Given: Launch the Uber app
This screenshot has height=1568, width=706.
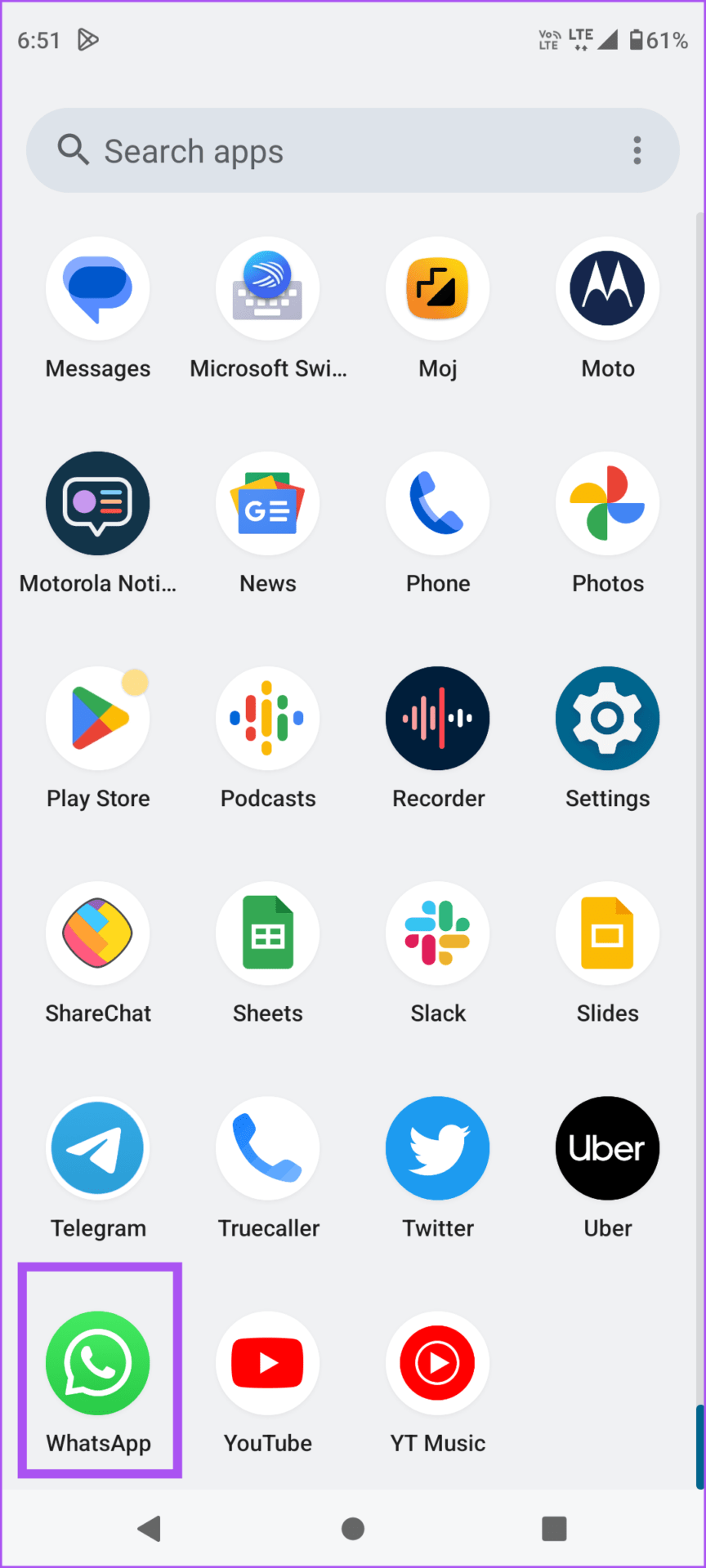Looking at the screenshot, I should (x=607, y=1147).
